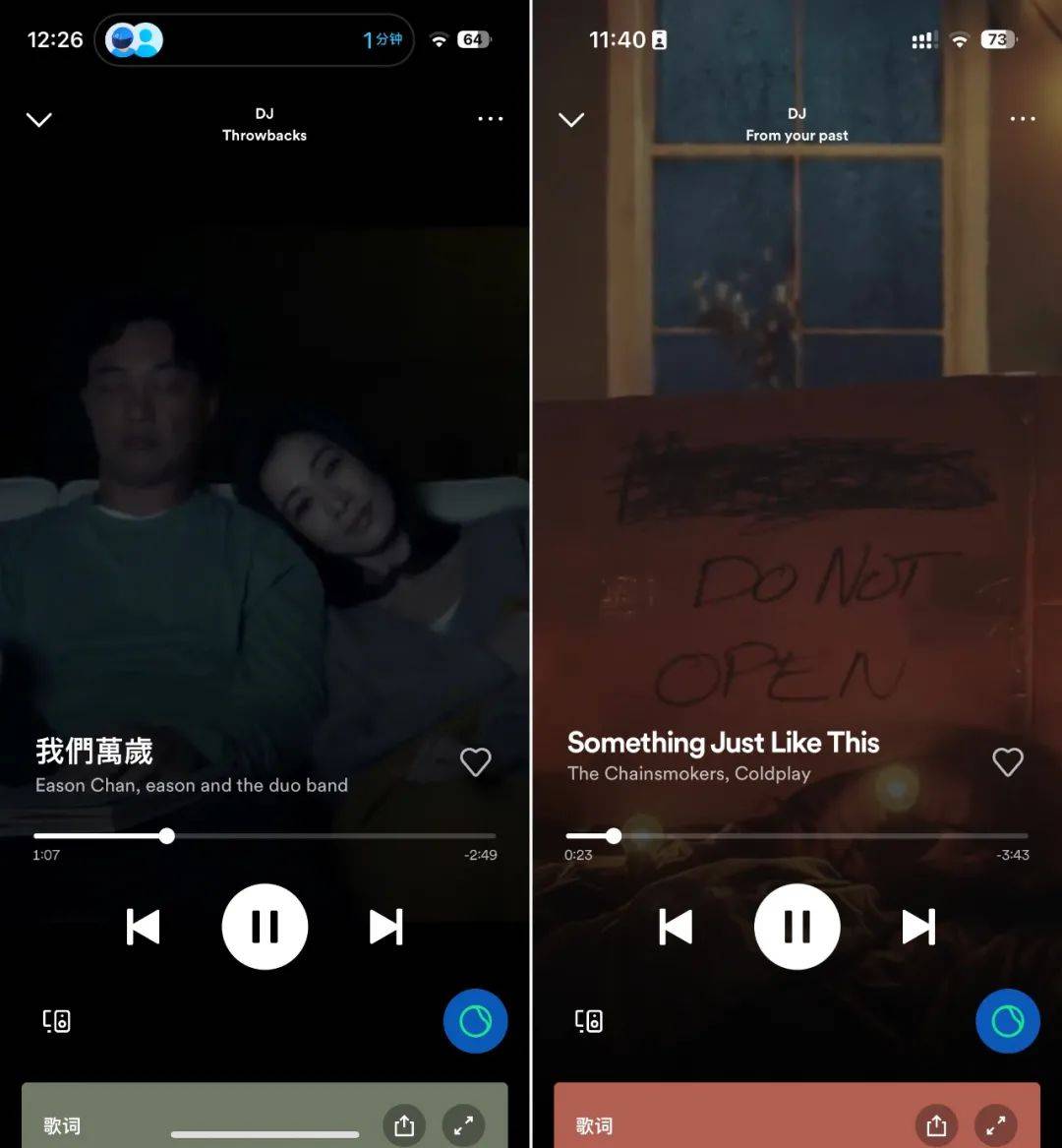Open overflow menu on From your past player
The image size is (1062, 1148).
(x=1023, y=119)
